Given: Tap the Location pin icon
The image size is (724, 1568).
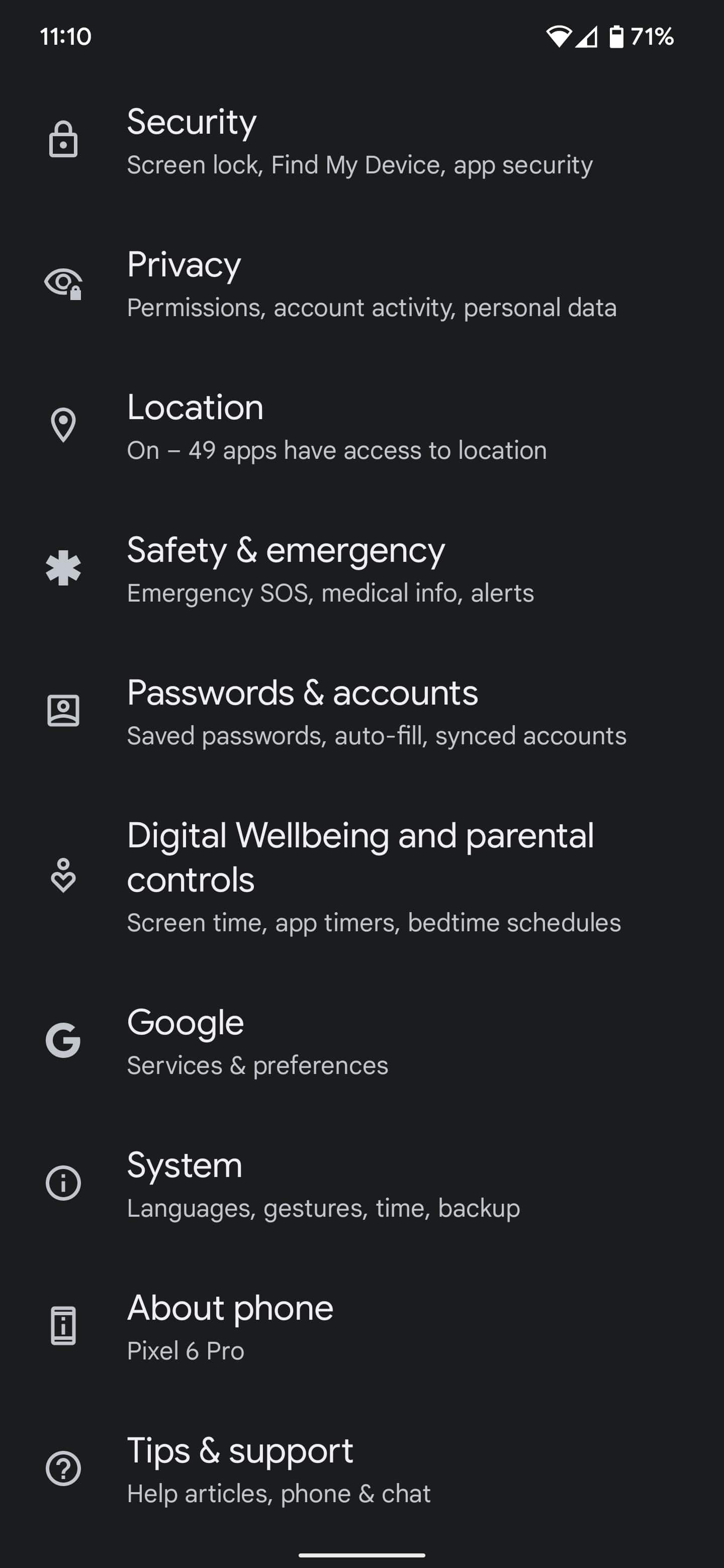Looking at the screenshot, I should click(63, 426).
